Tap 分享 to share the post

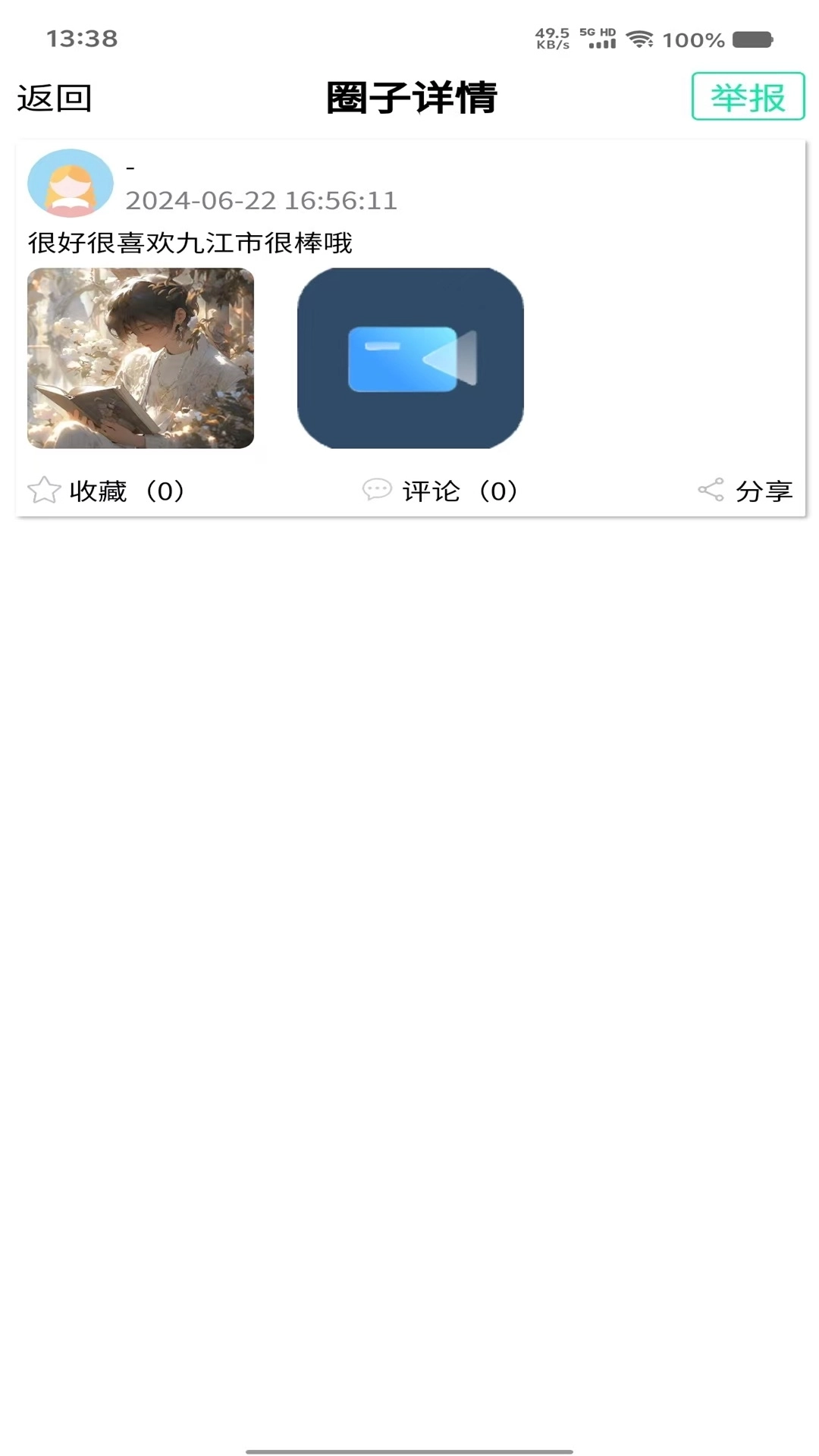tap(764, 491)
